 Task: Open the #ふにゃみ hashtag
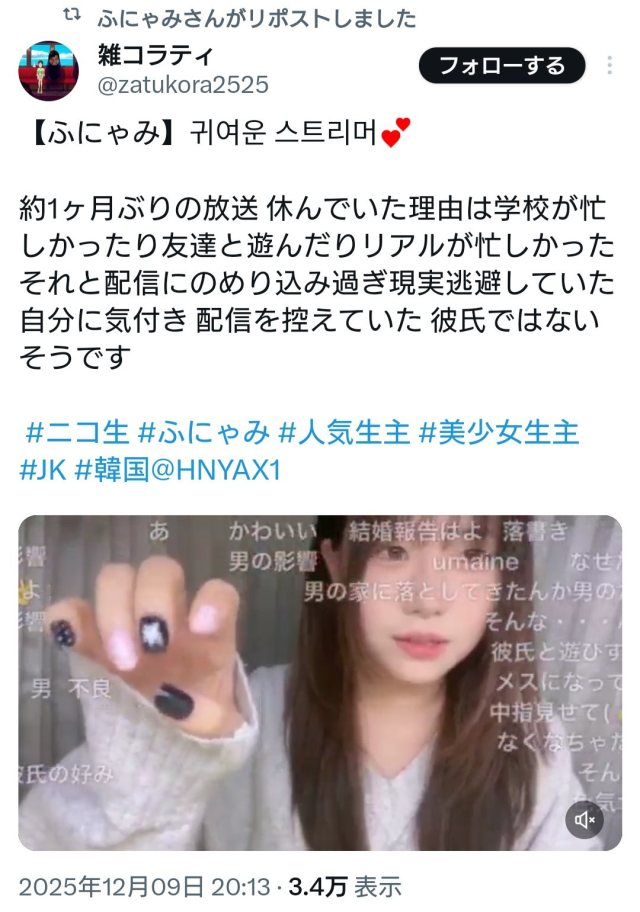203,433
